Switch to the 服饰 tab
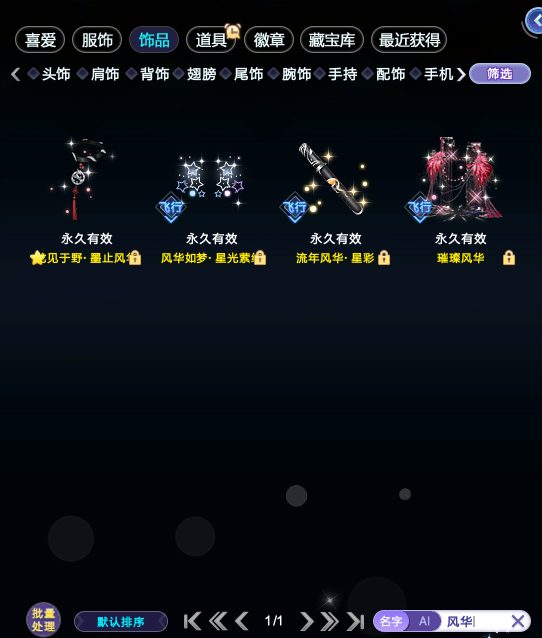 tap(97, 40)
